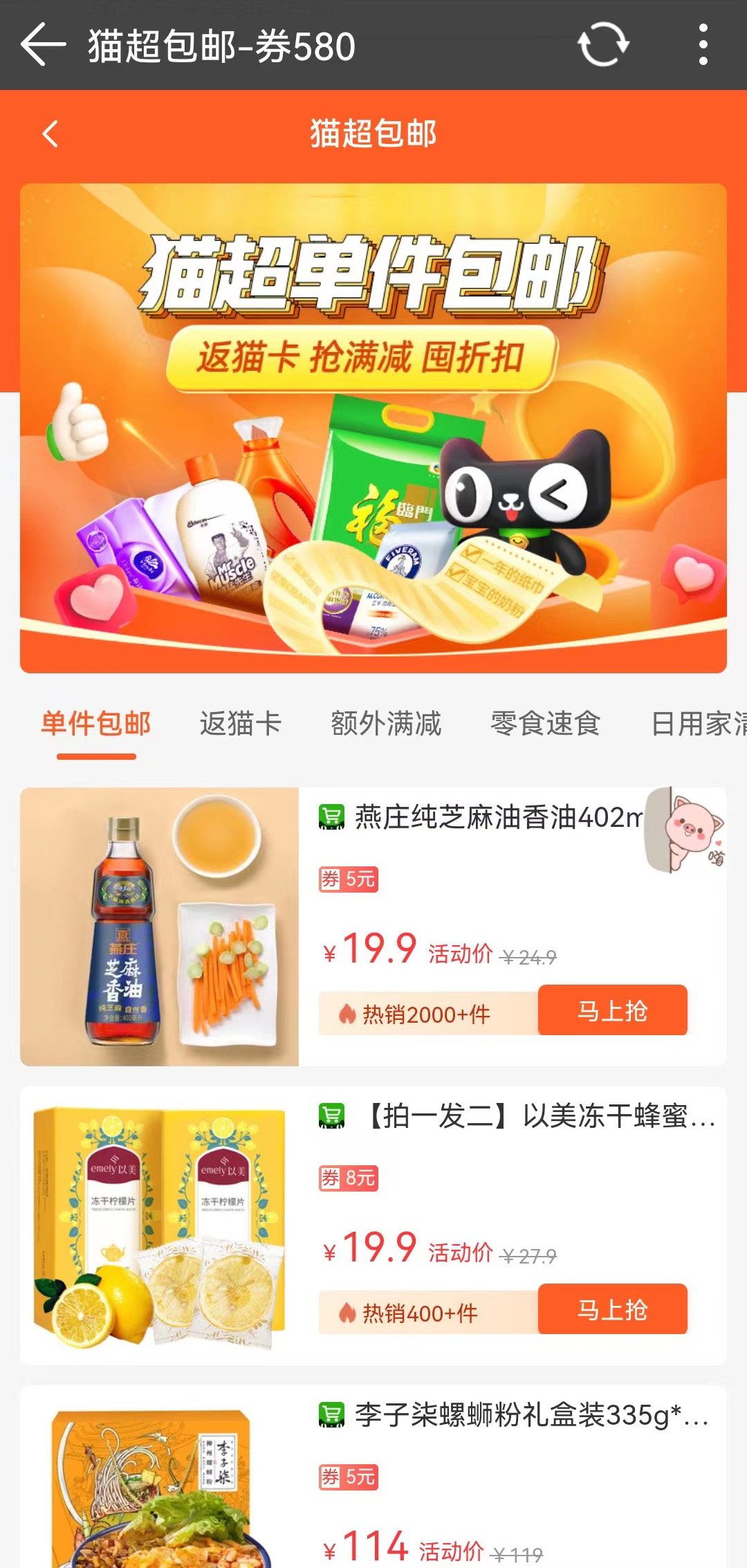Tap 马上抢 for 燕庄芝麻油
The height and width of the screenshot is (1568, 747).
pyautogui.click(x=612, y=1010)
